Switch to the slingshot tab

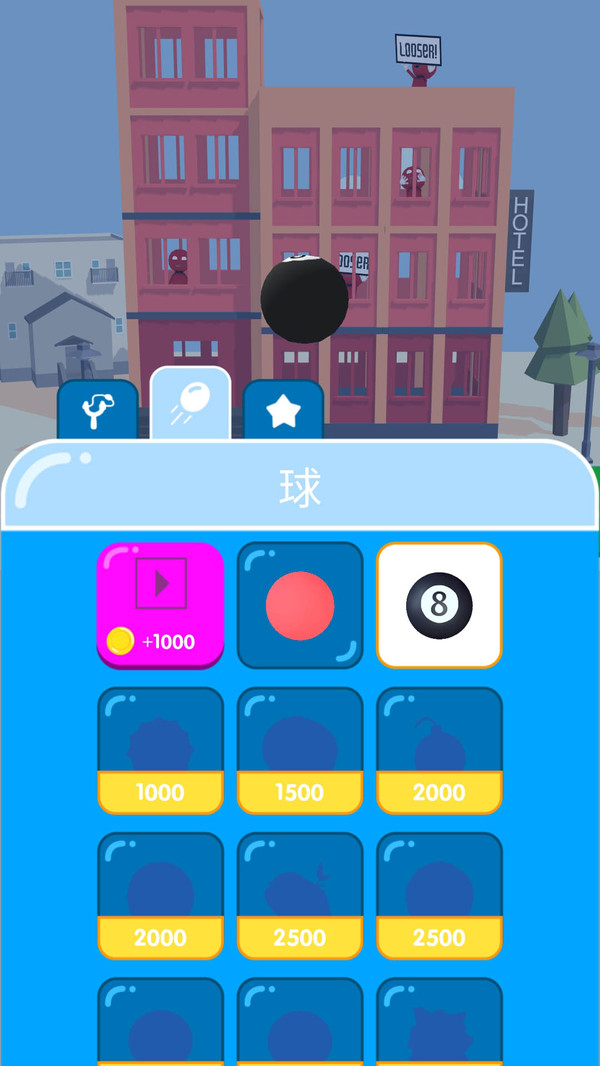point(97,410)
